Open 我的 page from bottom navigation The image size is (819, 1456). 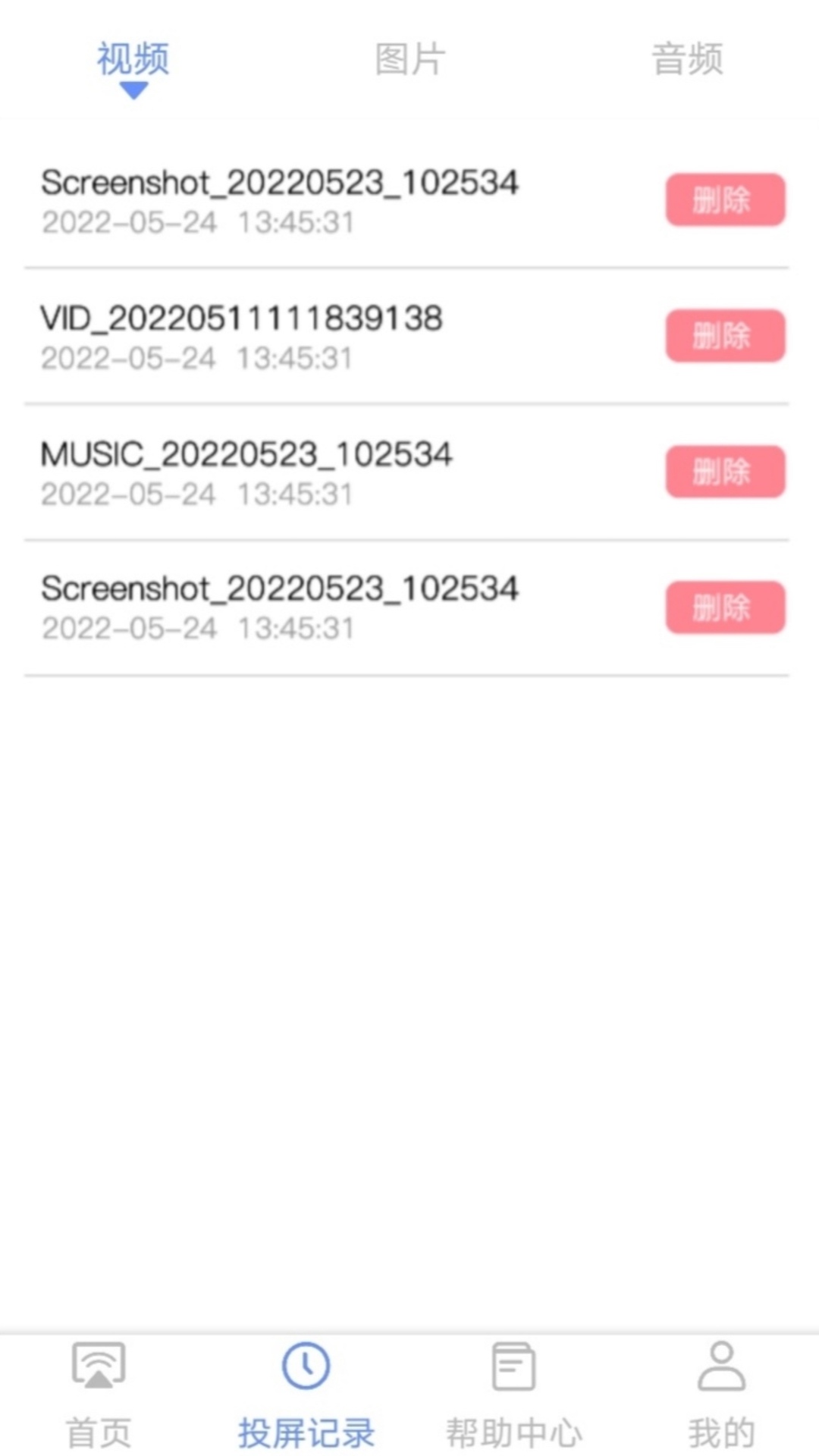click(x=719, y=1427)
